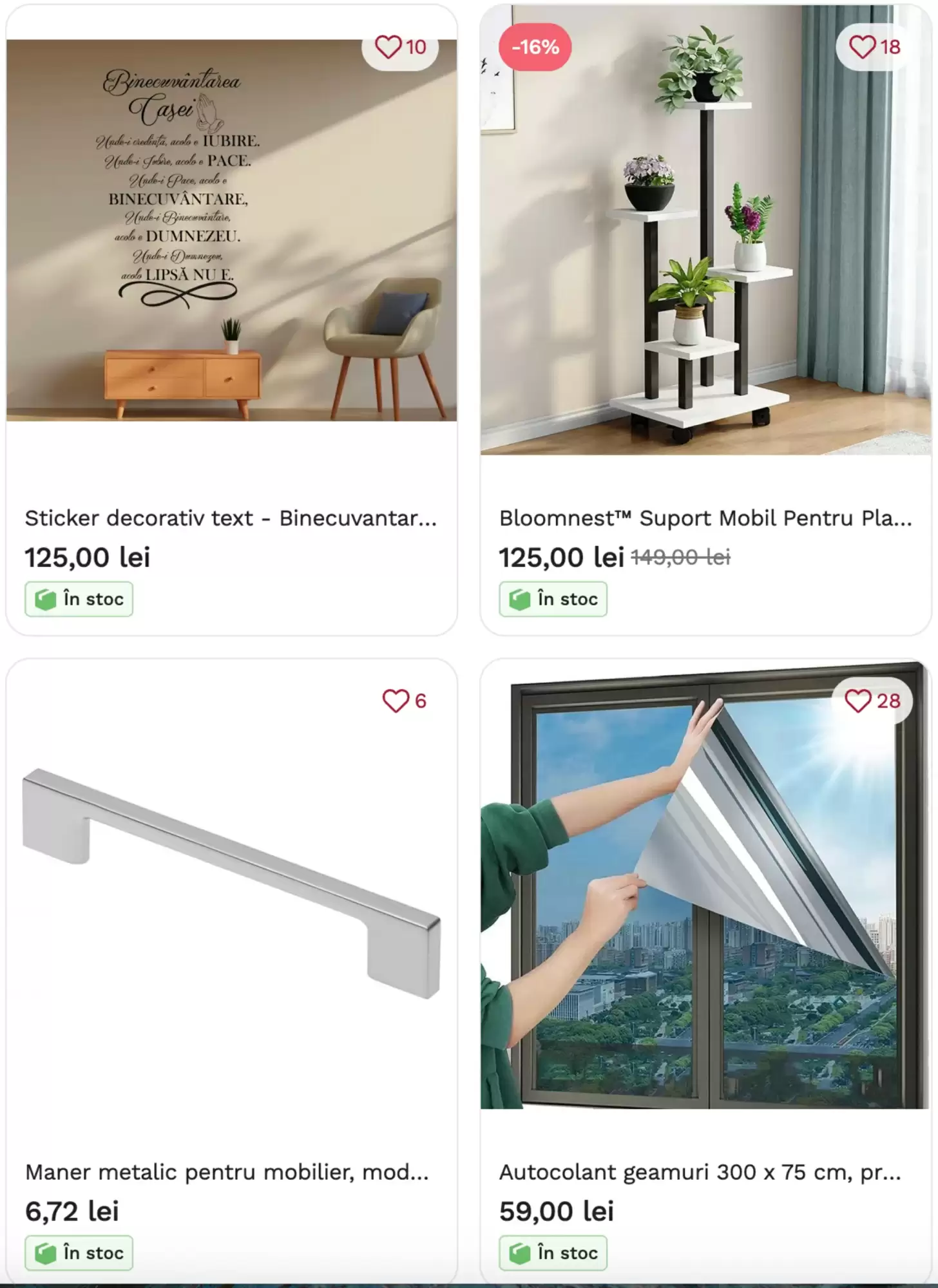The image size is (938, 1288).
Task: Favorite the Sticker decorativ text product
Action: (x=388, y=47)
